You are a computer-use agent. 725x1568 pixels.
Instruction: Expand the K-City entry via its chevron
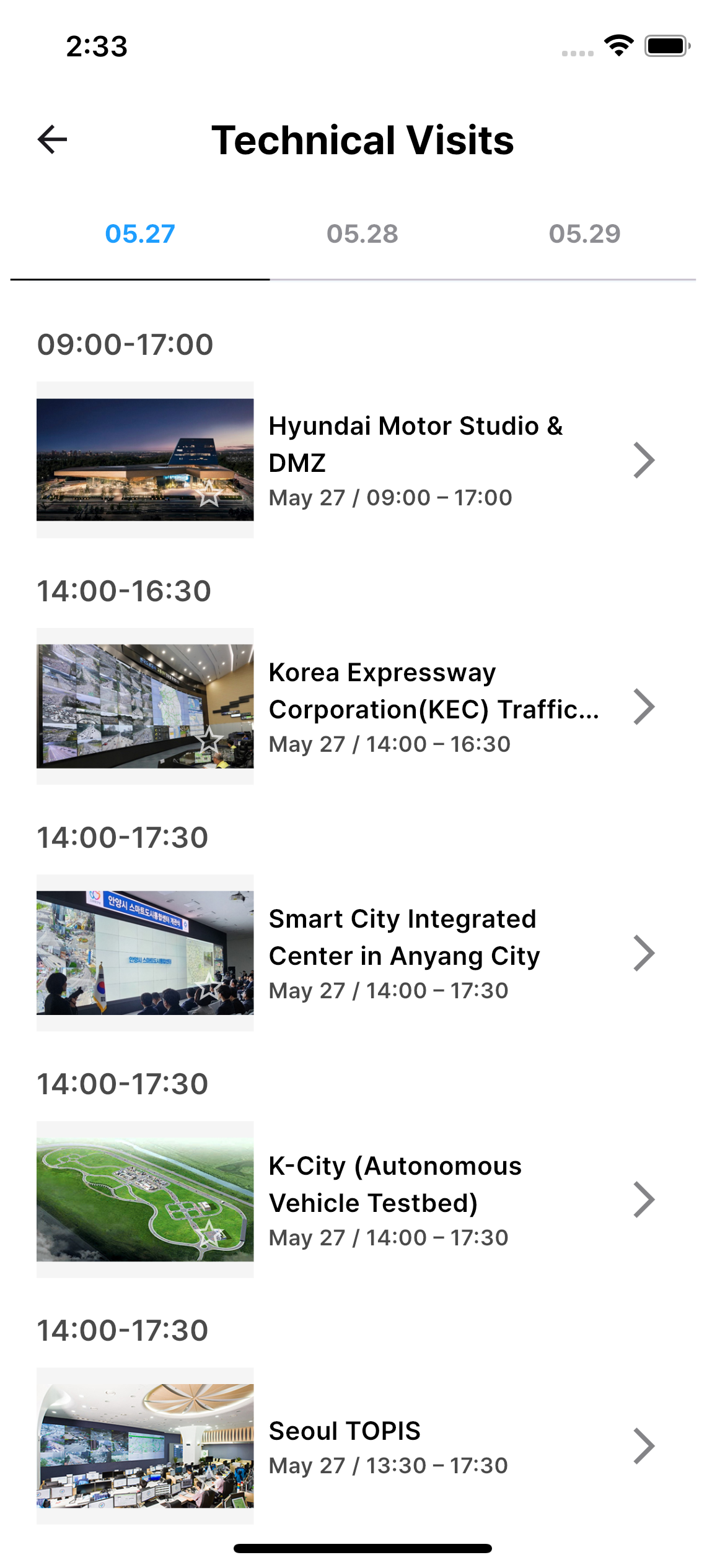coord(644,1200)
